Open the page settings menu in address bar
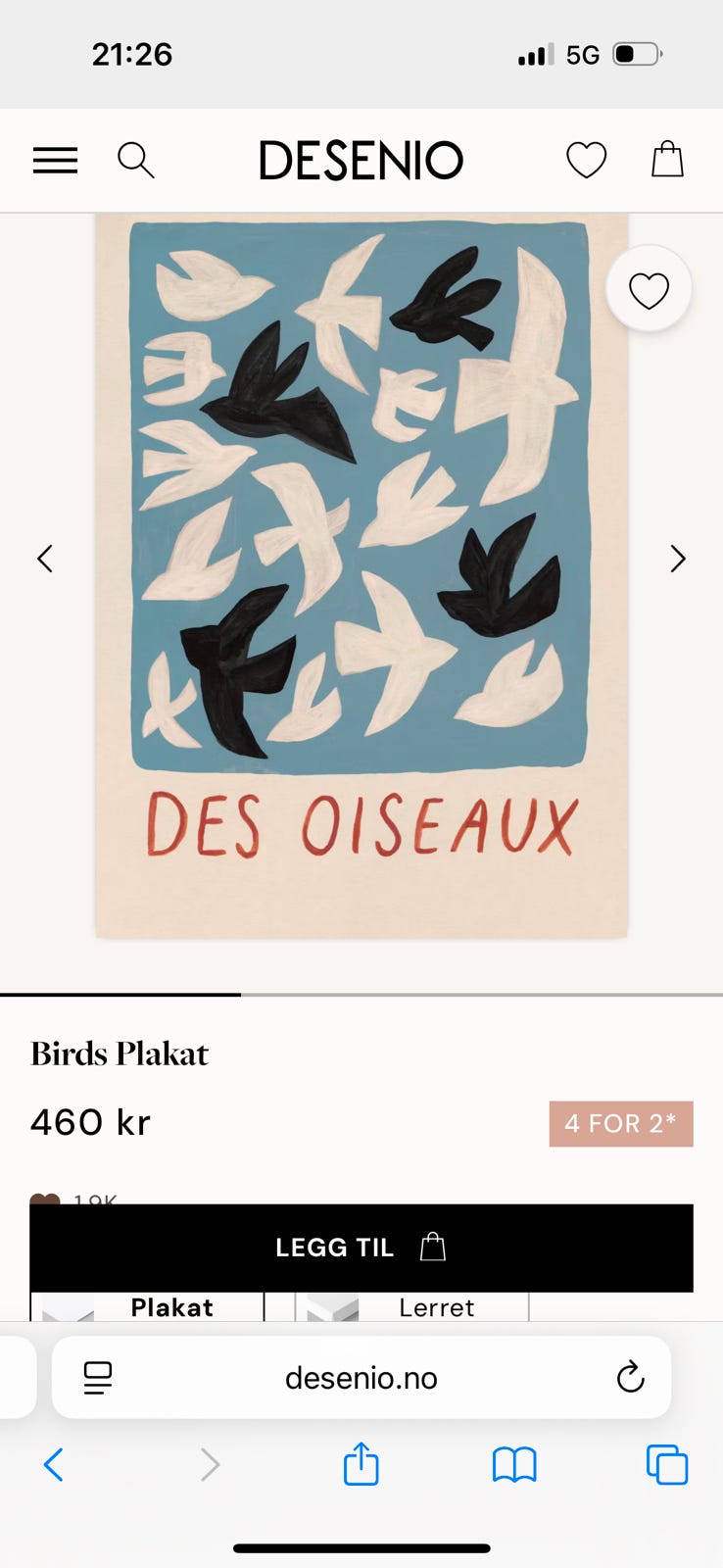The height and width of the screenshot is (1568, 723). click(95, 1377)
